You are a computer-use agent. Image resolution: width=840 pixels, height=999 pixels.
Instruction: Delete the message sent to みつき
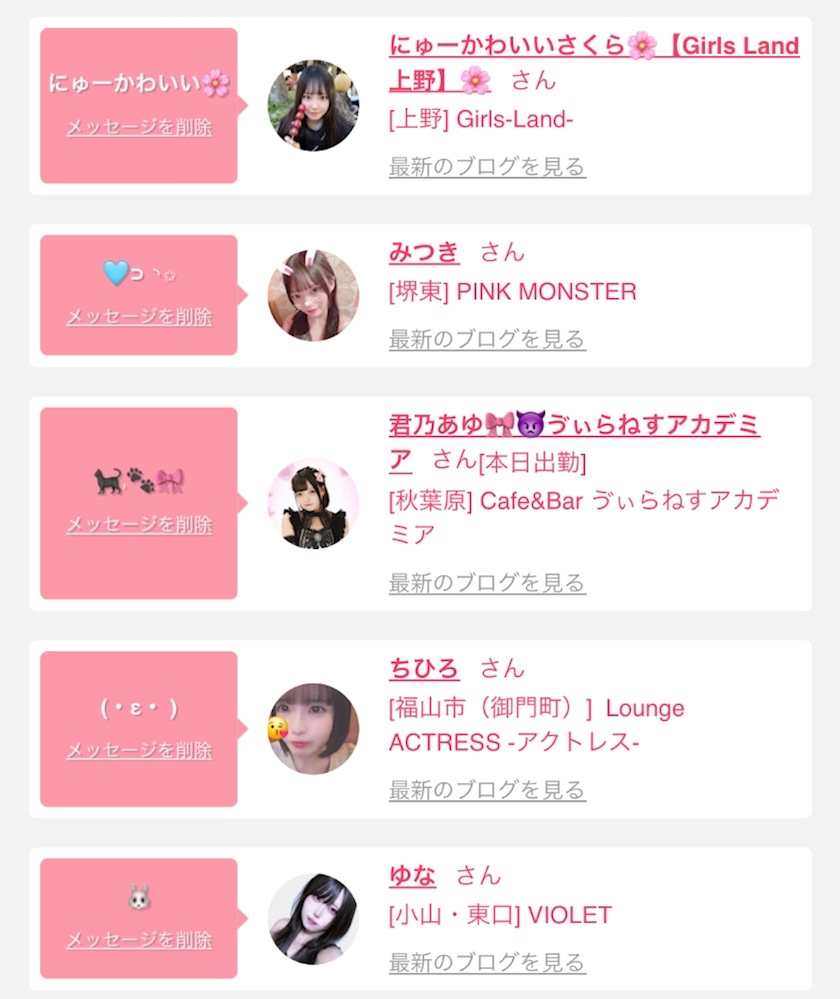coord(140,316)
